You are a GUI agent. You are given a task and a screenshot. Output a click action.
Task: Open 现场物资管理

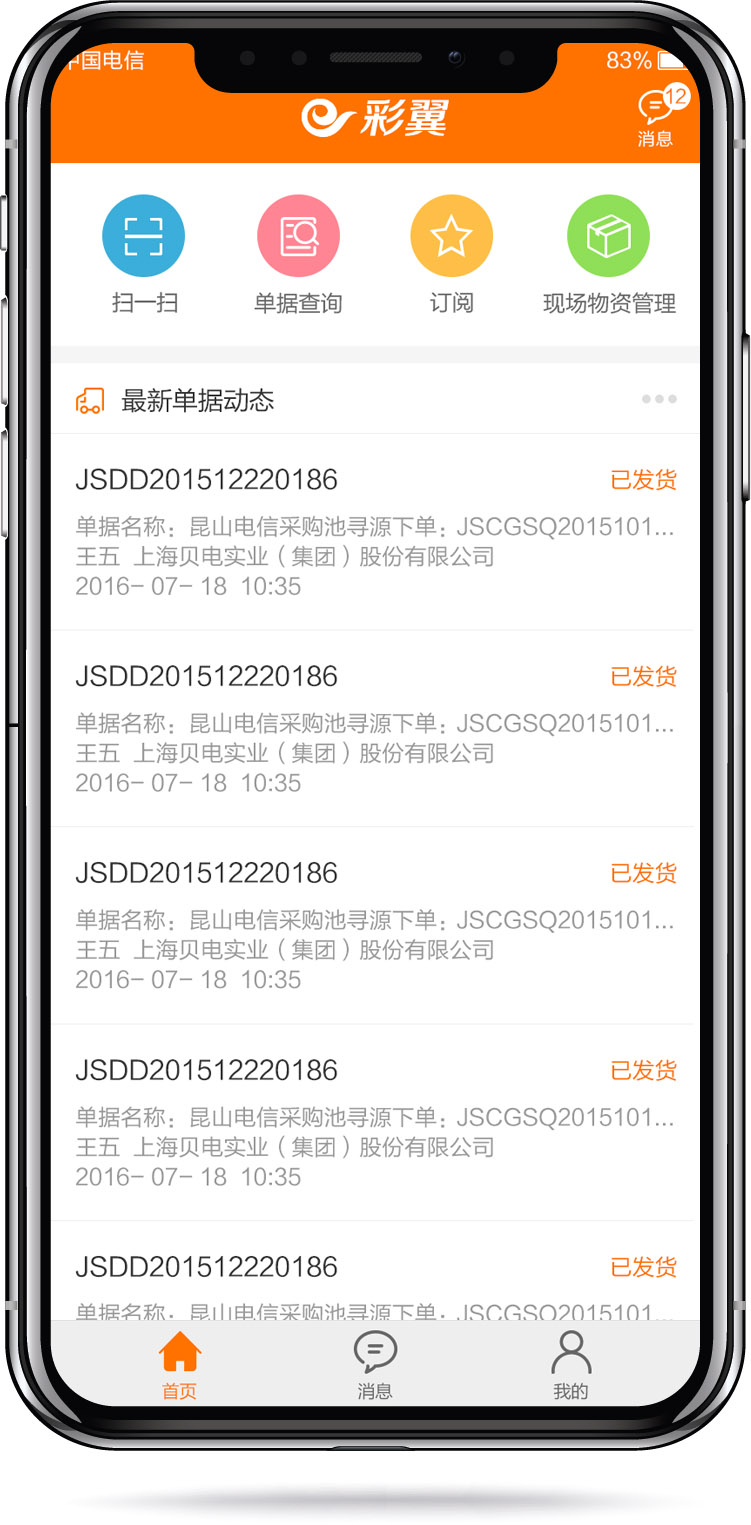click(609, 255)
